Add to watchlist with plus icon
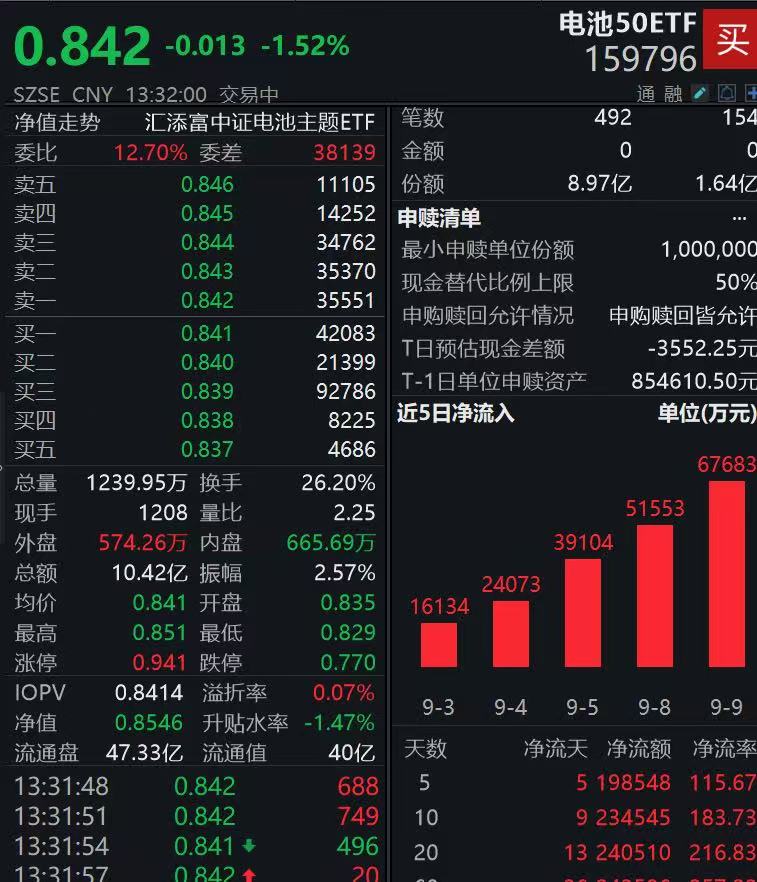The image size is (757, 882). point(751,94)
